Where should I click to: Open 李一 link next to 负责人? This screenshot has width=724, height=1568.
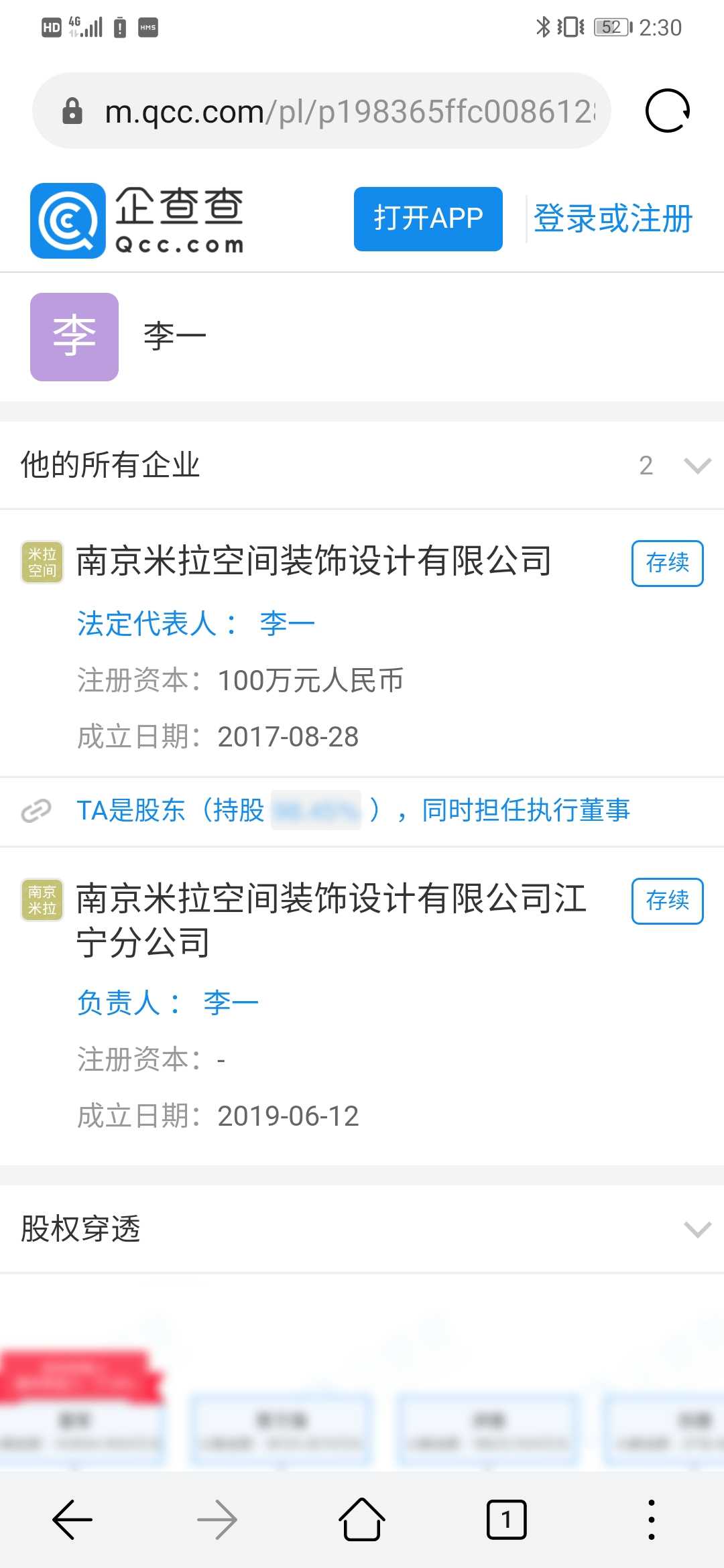pyautogui.click(x=231, y=1003)
